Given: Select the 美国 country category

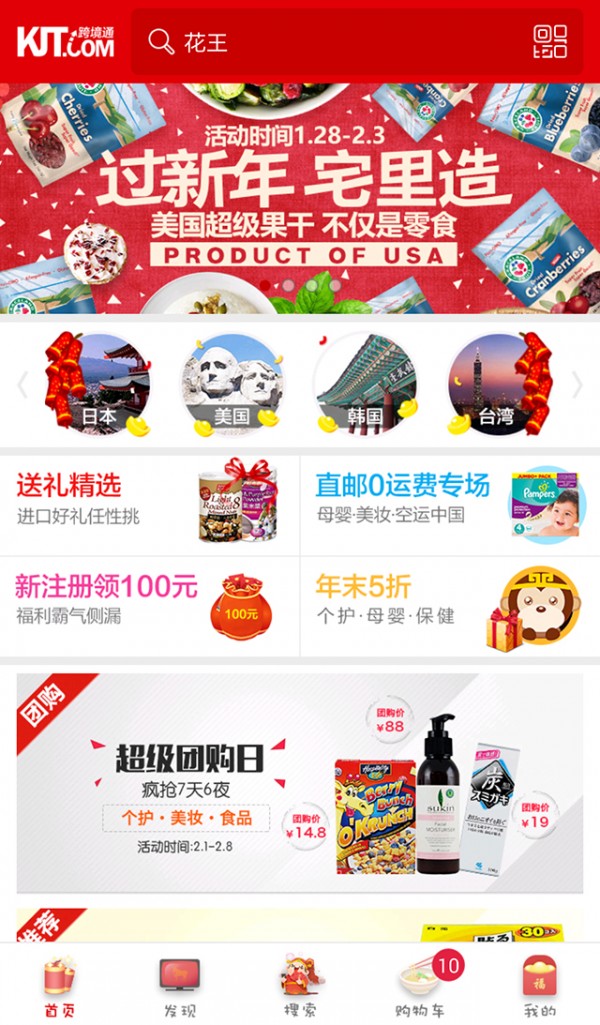Looking at the screenshot, I should point(232,384).
